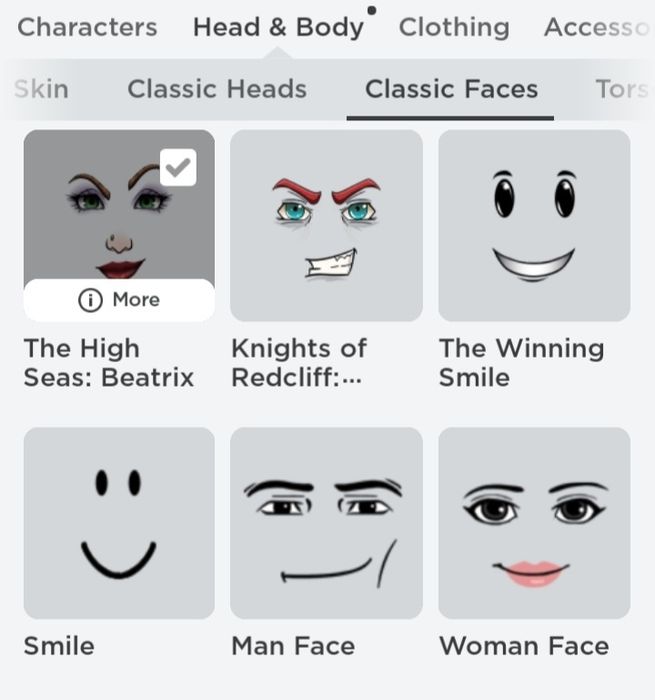Screen dimensions: 655x700
Task: Switch to the Characters tab
Action: click(x=87, y=27)
